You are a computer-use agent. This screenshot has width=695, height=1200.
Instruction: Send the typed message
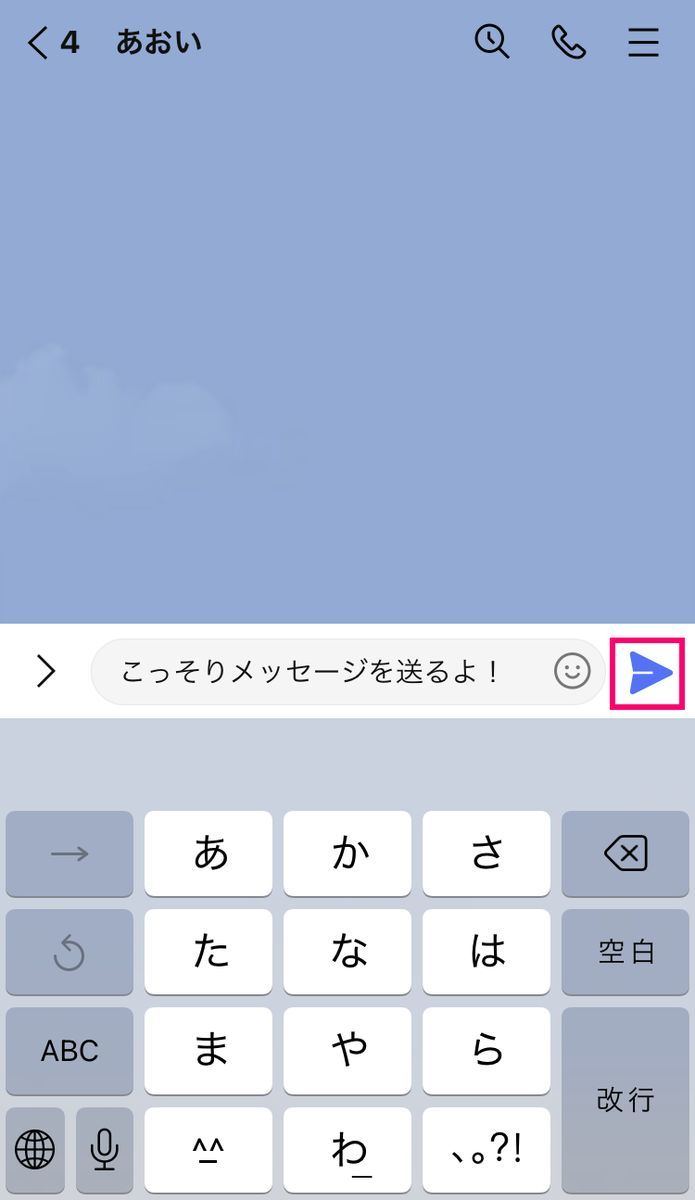pos(649,674)
